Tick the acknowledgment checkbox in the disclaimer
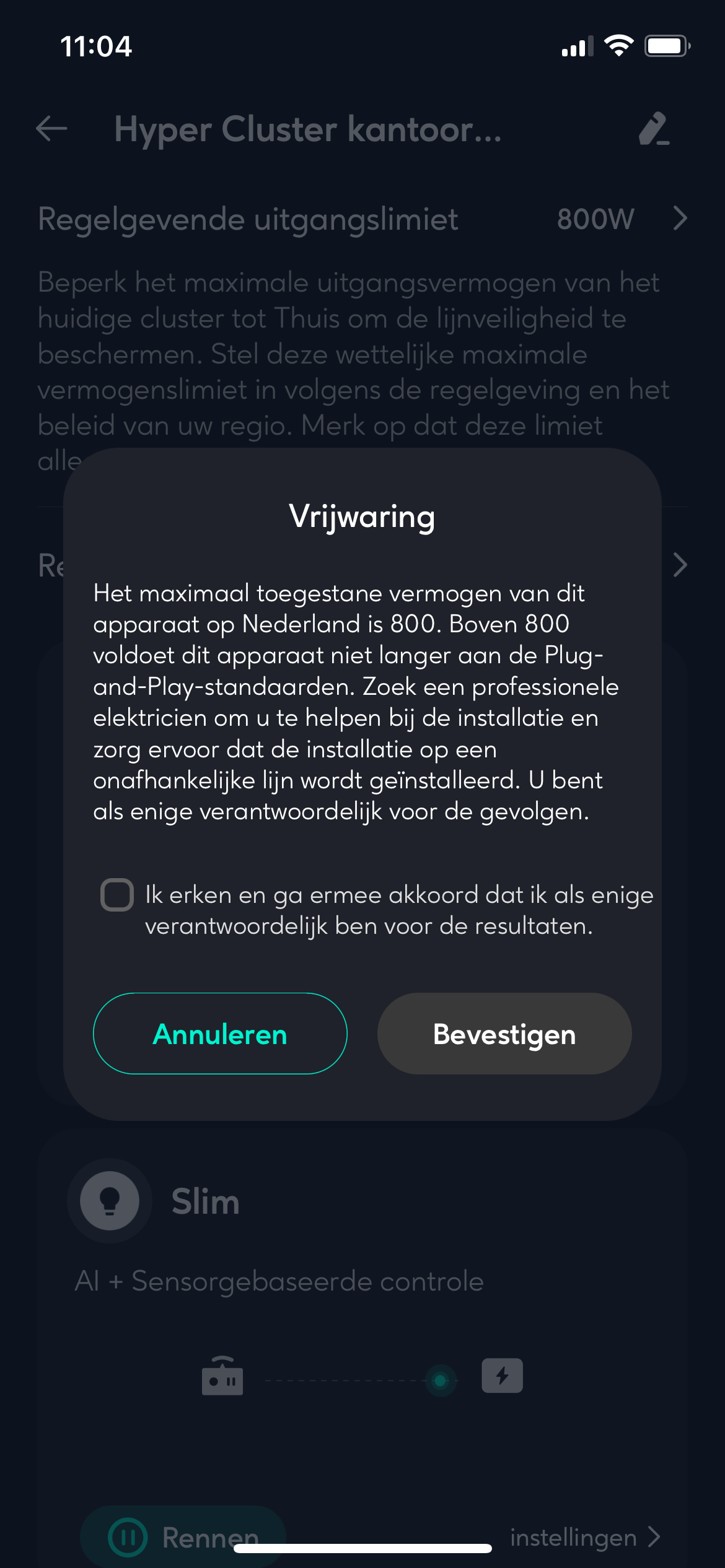 tap(117, 895)
